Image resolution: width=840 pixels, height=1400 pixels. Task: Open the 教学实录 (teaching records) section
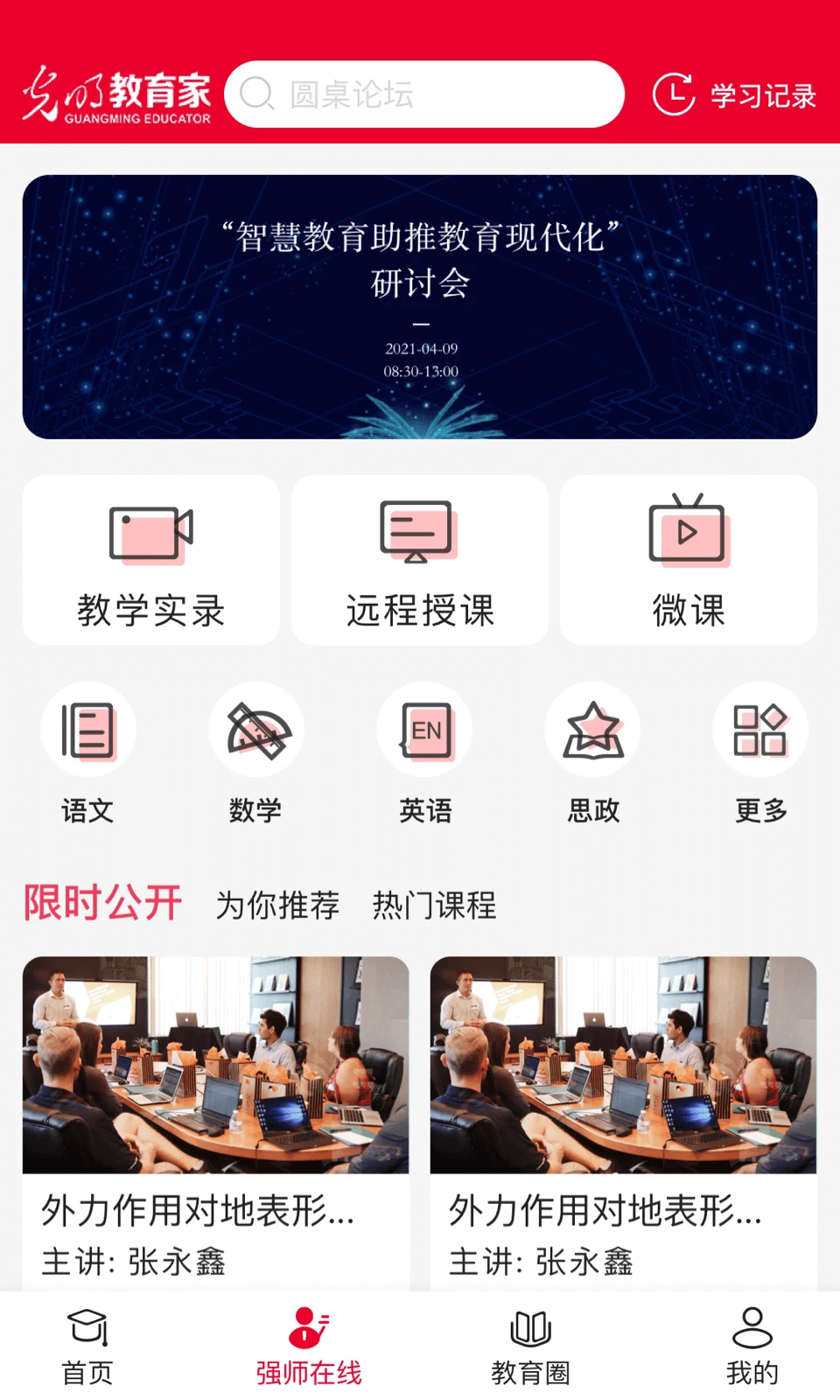pos(150,560)
